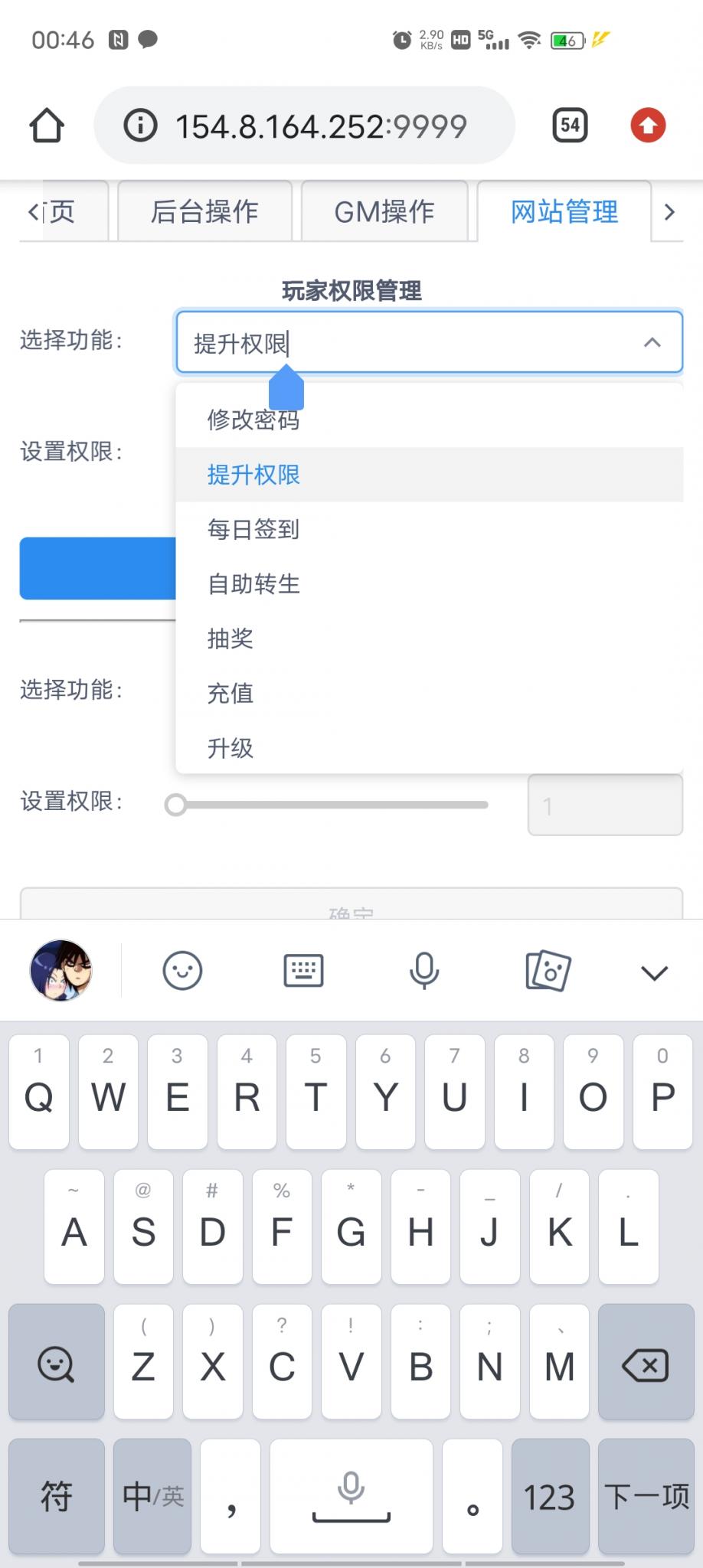Tap the voice input microphone icon
Image resolution: width=703 pixels, height=1568 pixels.
424,970
